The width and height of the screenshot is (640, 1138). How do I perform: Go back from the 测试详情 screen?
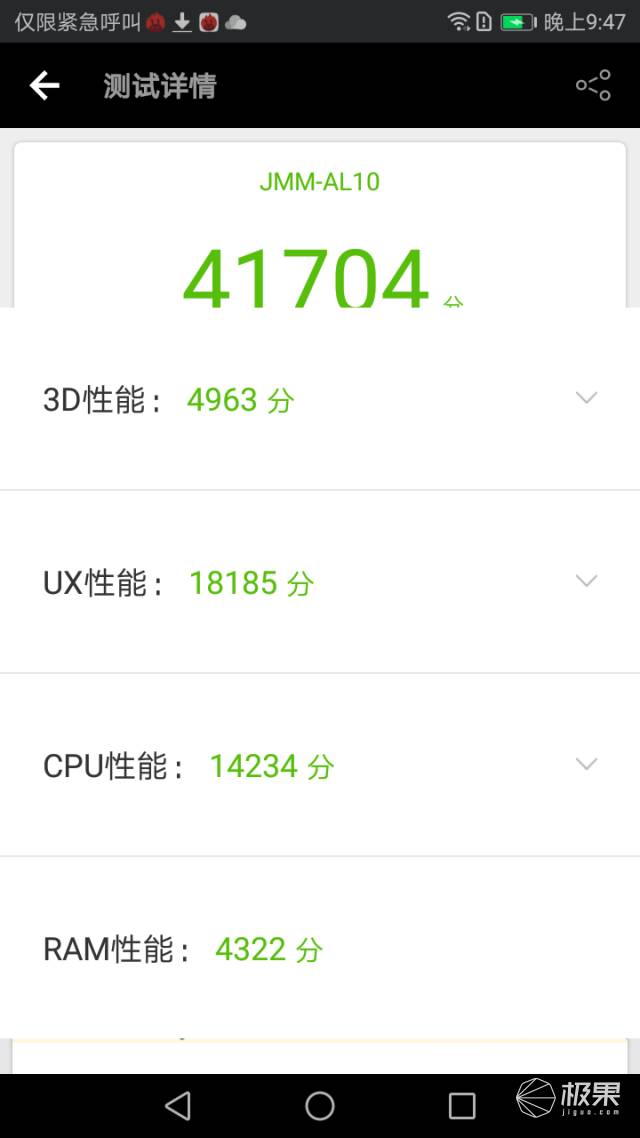pos(45,86)
